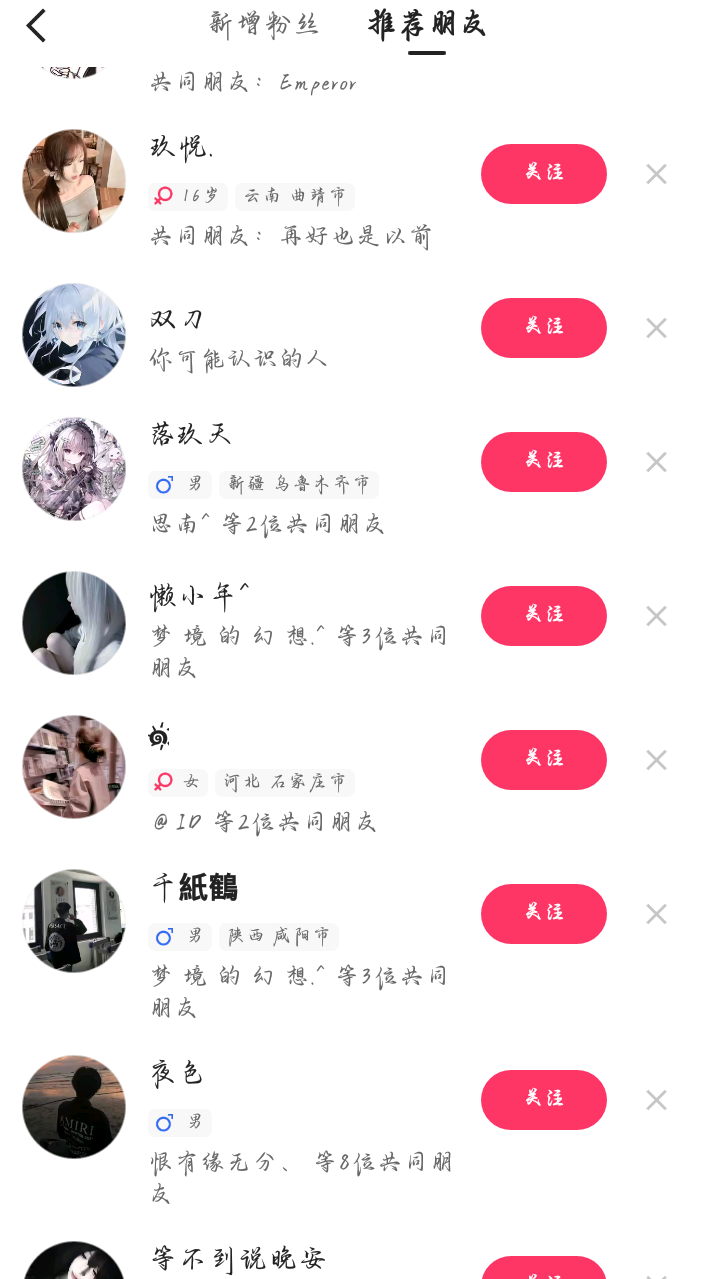Screen dimensions: 705x1279
Task: Switch to the 新增粉丝 tab
Action: [x=264, y=24]
